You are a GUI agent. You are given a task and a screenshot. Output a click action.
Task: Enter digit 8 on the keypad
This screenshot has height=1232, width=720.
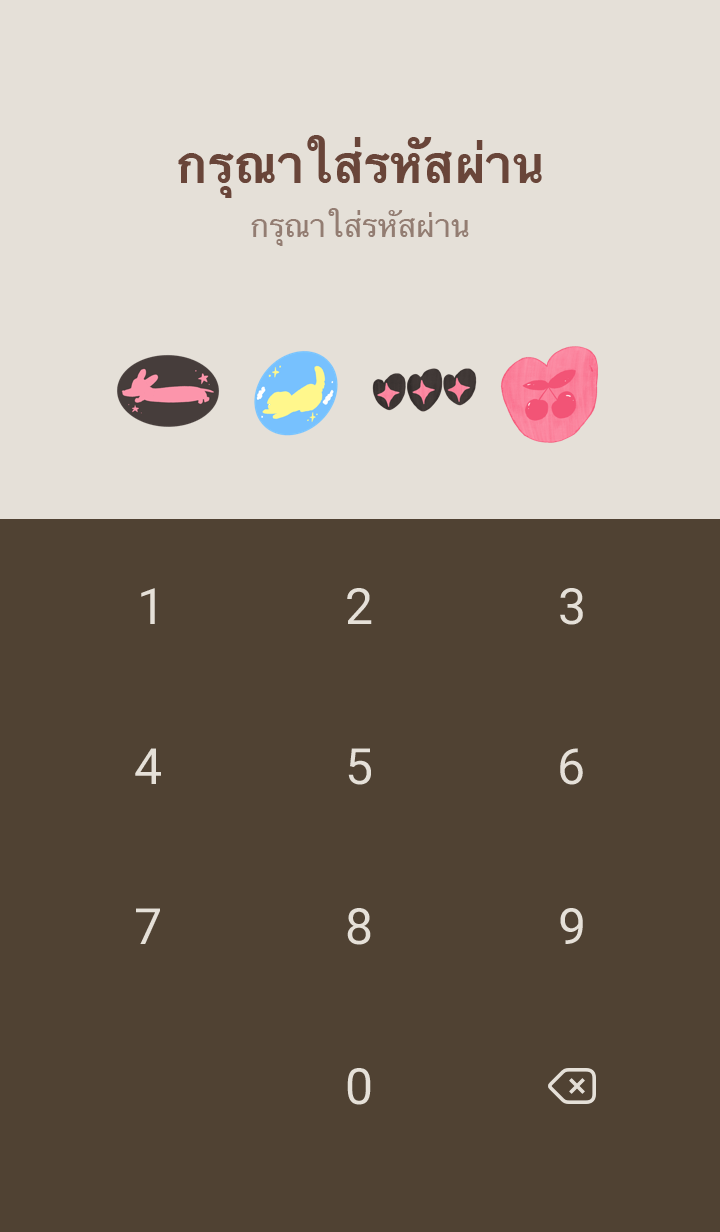359,927
